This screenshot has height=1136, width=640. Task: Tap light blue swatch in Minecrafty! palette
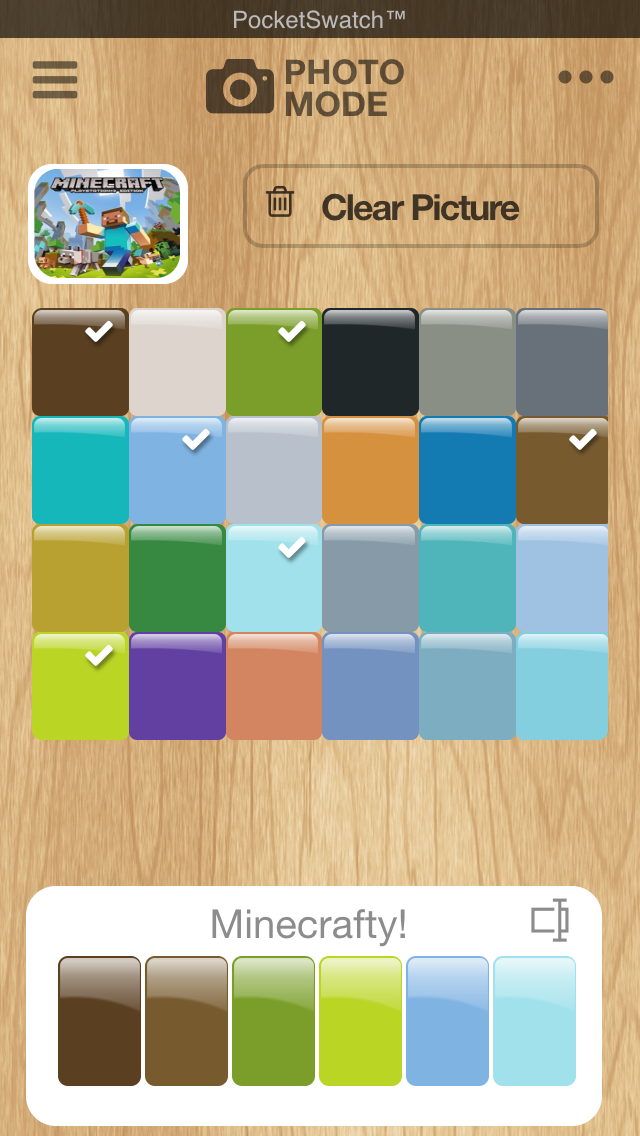(447, 1021)
